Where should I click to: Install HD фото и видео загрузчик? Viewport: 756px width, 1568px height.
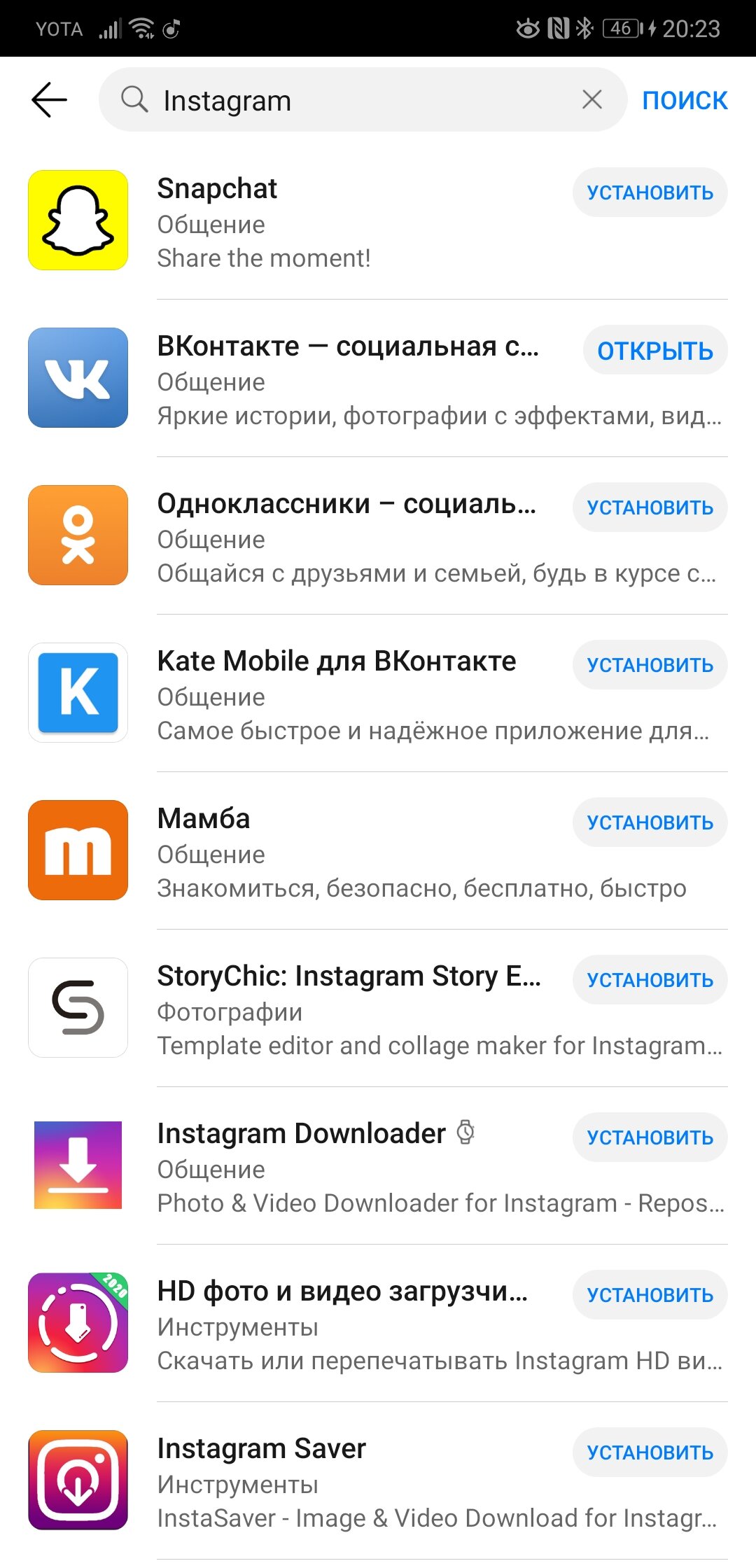(x=650, y=1295)
